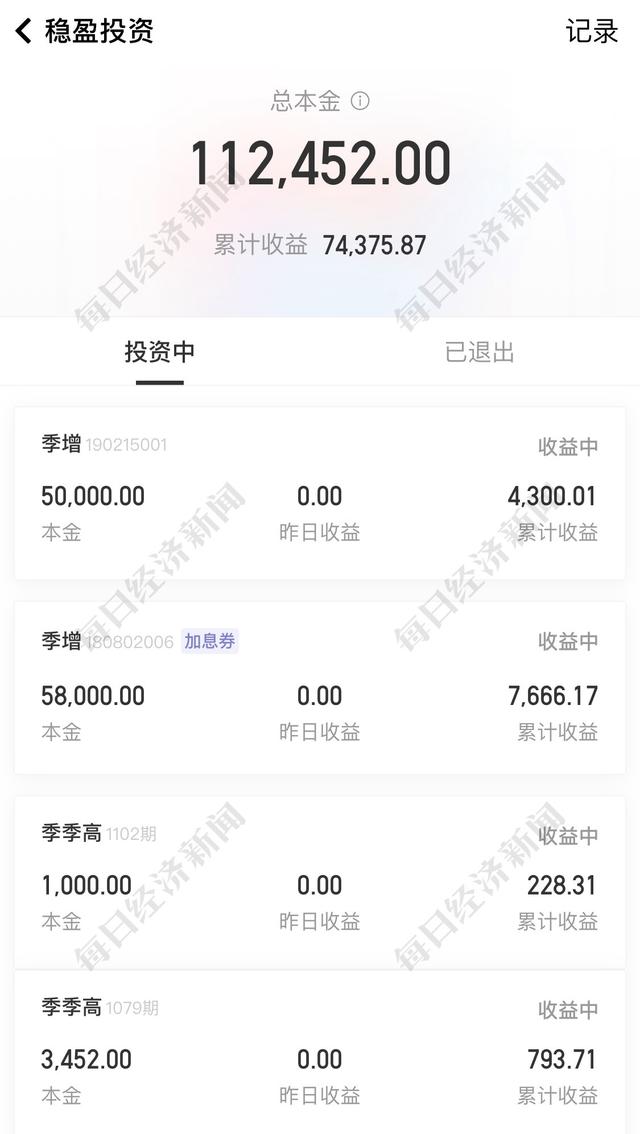Screen dimensions: 640x1134
Task: Open 记录 in the top bar
Action: (x=592, y=31)
